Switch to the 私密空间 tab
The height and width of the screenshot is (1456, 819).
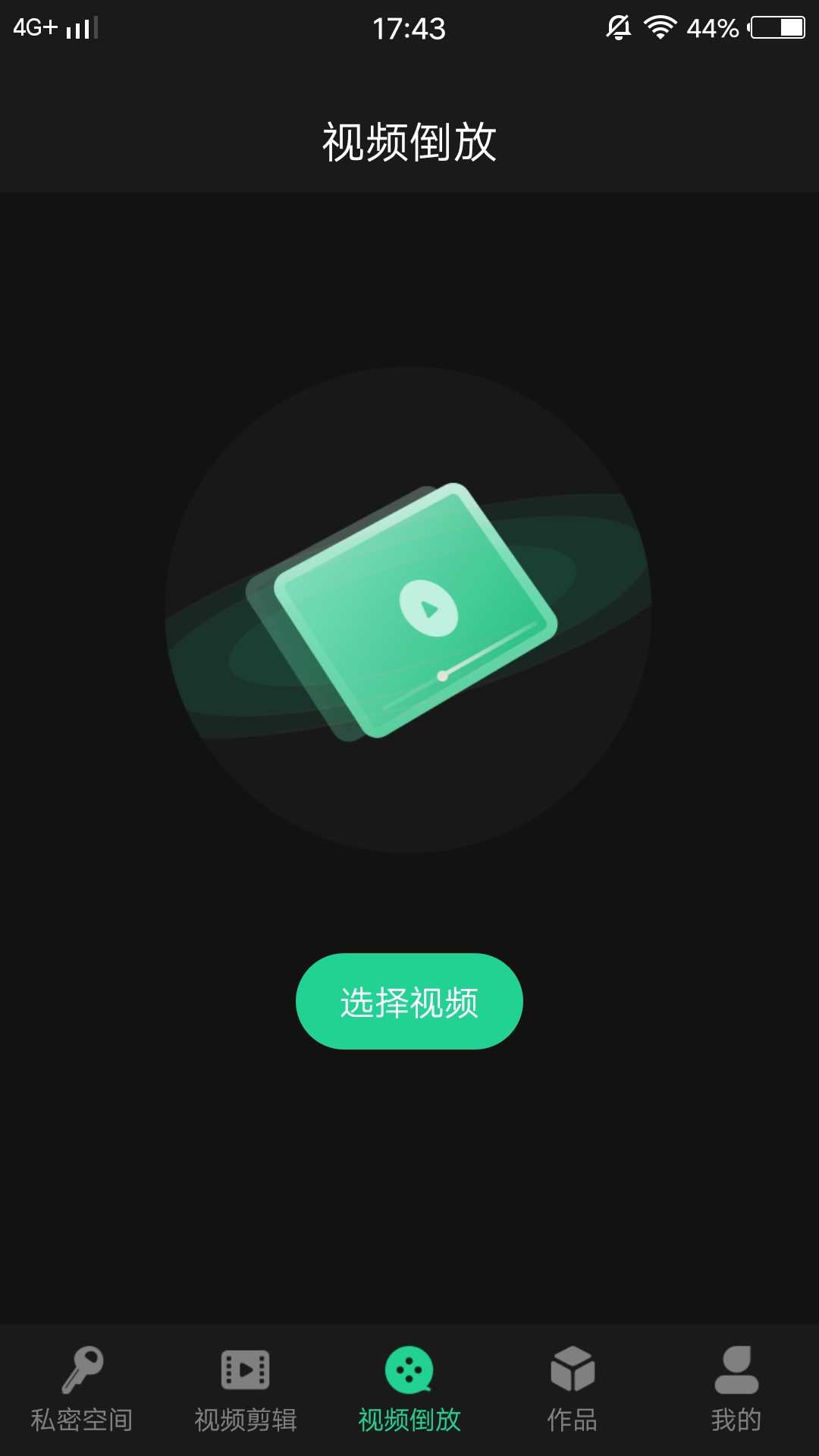(x=82, y=1389)
